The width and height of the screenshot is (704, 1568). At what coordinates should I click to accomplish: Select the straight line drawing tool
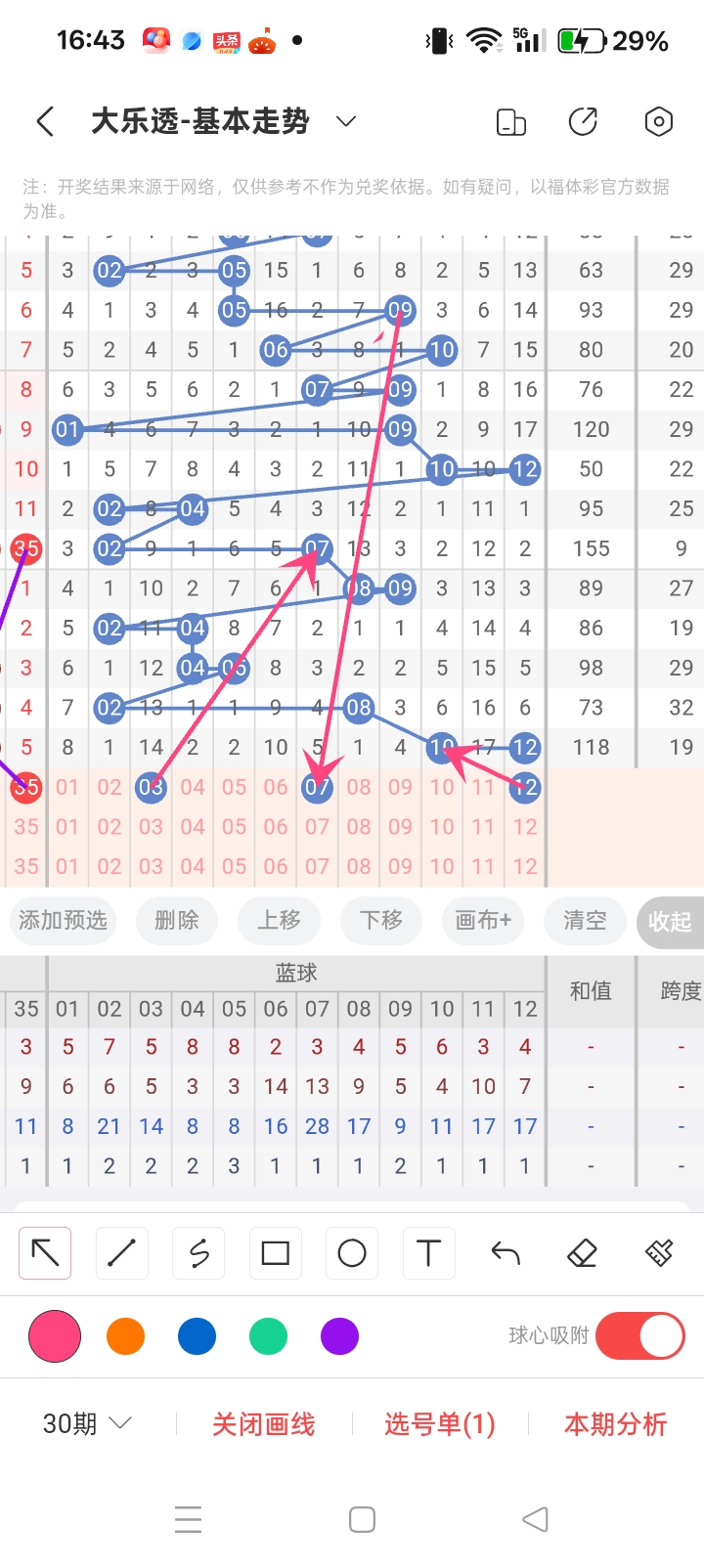[x=121, y=1252]
